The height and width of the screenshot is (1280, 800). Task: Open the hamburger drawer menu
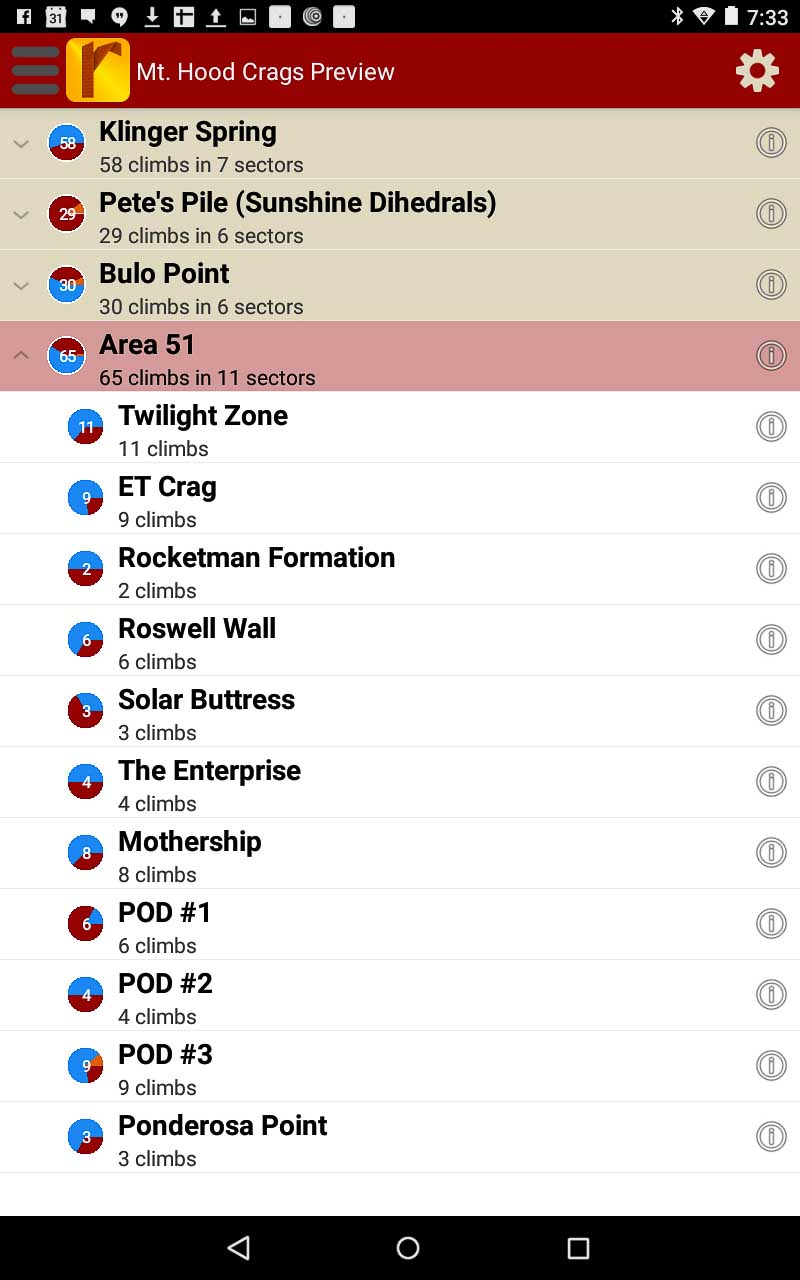pyautogui.click(x=36, y=71)
